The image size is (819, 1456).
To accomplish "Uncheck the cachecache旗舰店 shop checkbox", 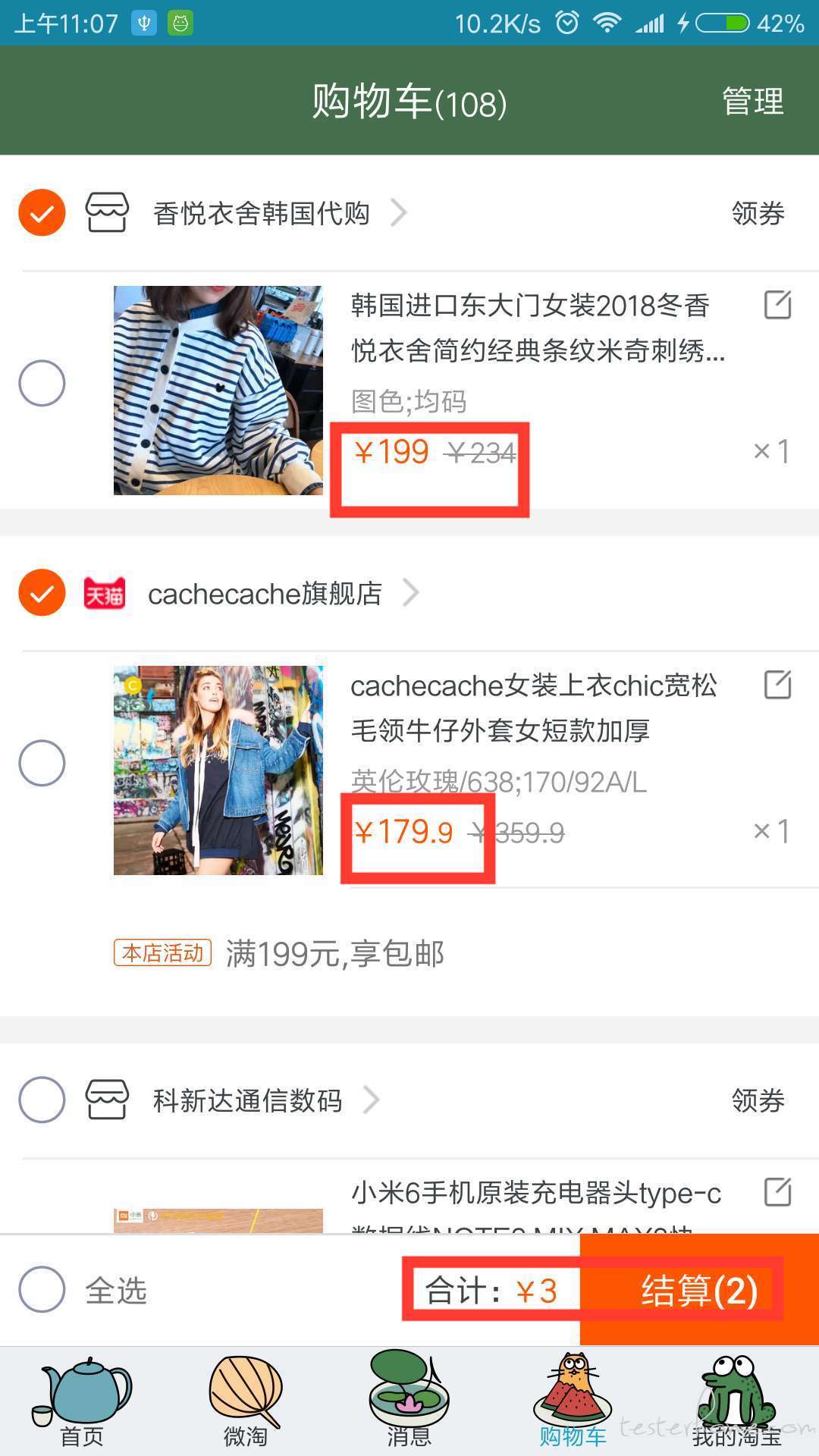I will tap(42, 592).
